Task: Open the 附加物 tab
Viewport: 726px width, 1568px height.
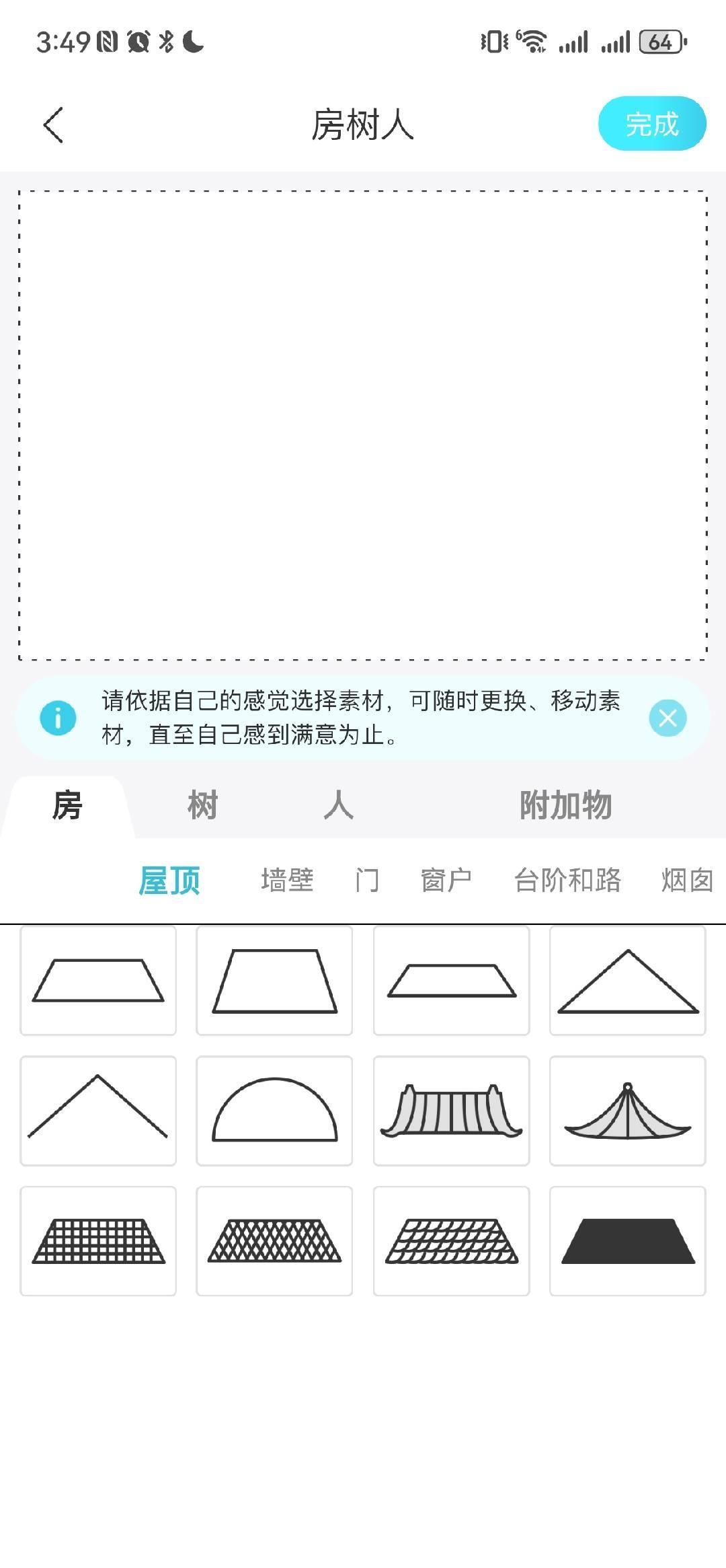Action: (x=565, y=805)
